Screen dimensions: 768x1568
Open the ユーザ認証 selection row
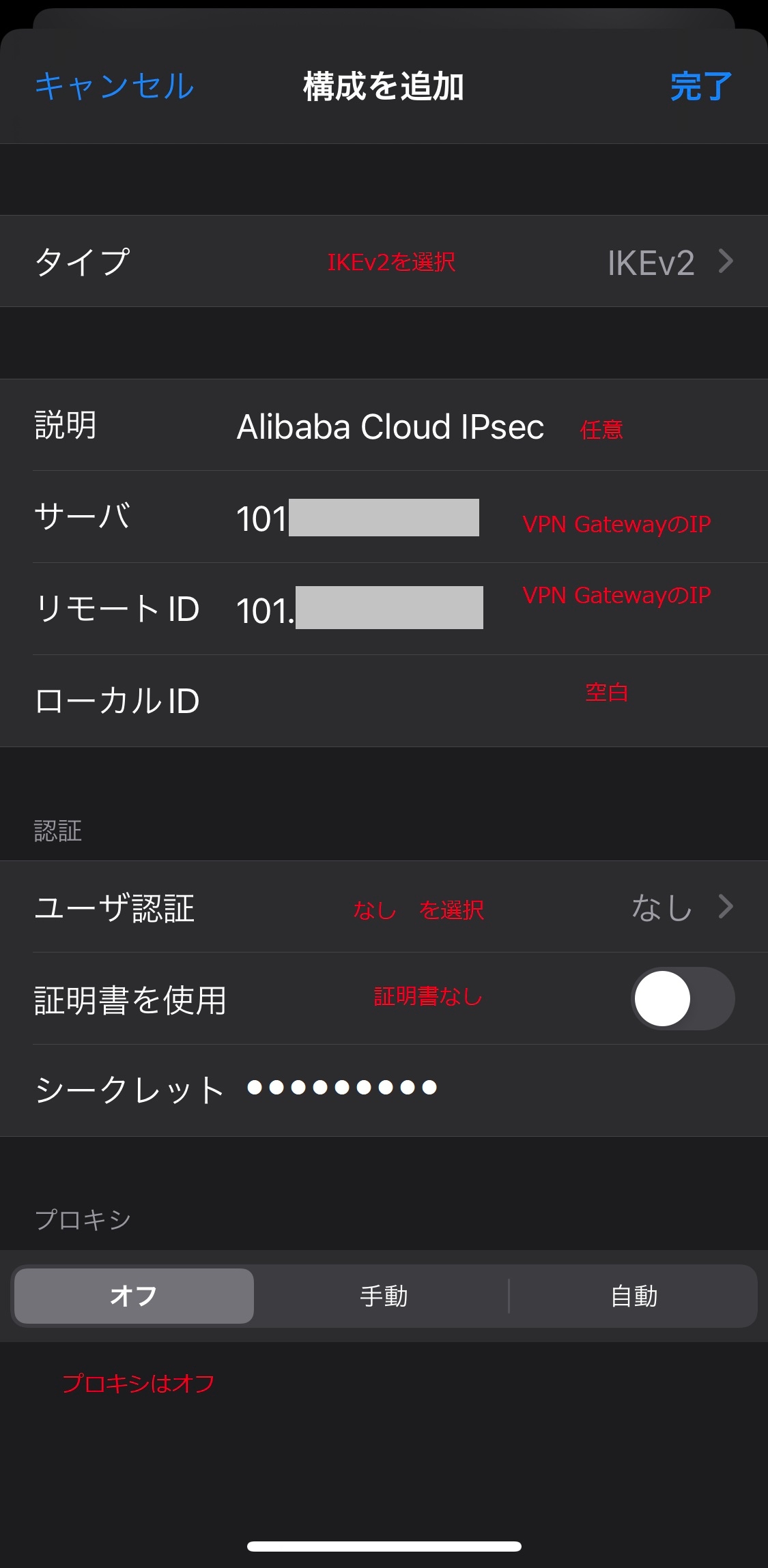[384, 908]
